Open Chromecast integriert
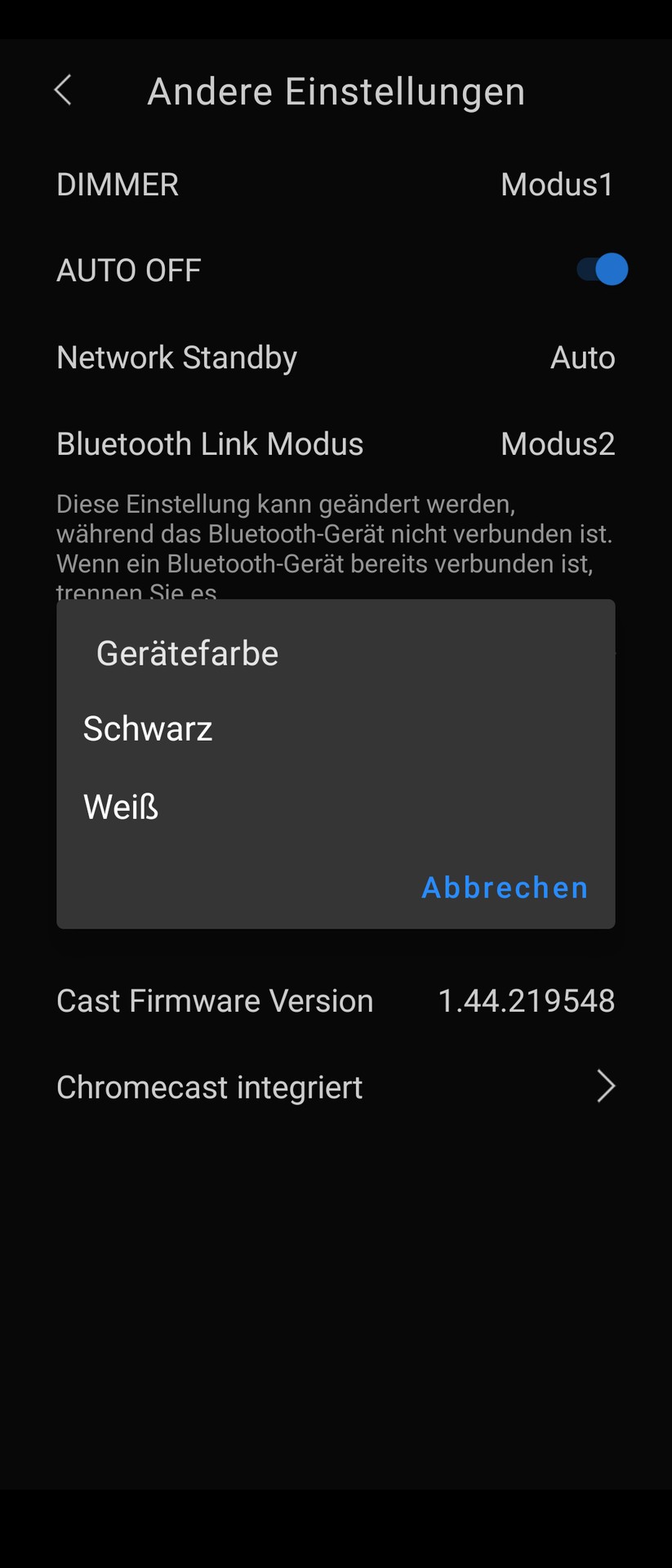 [335, 1087]
